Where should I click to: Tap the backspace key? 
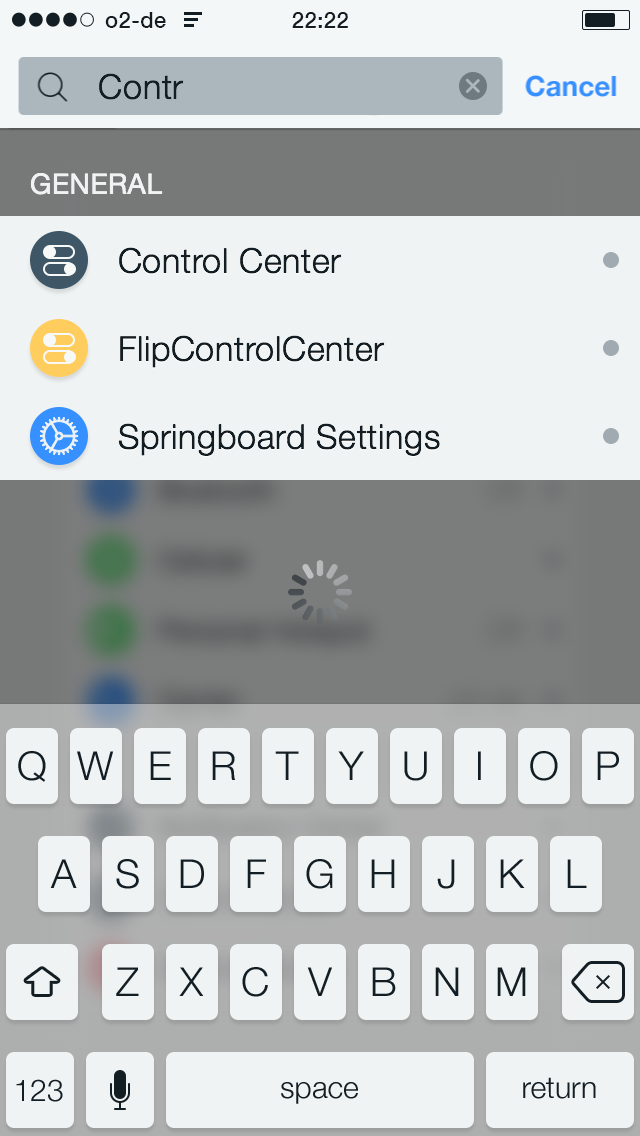pos(598,982)
